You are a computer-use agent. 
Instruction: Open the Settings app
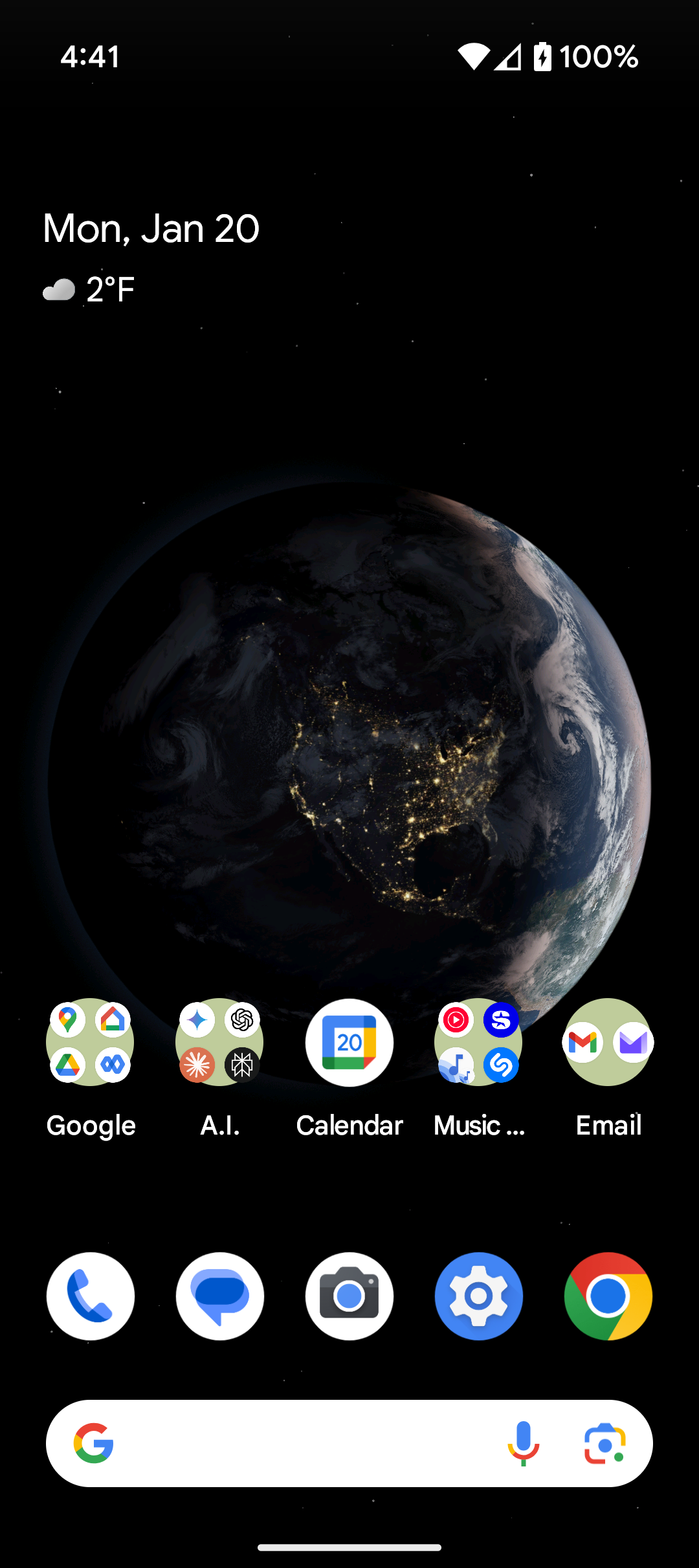[x=479, y=1296]
